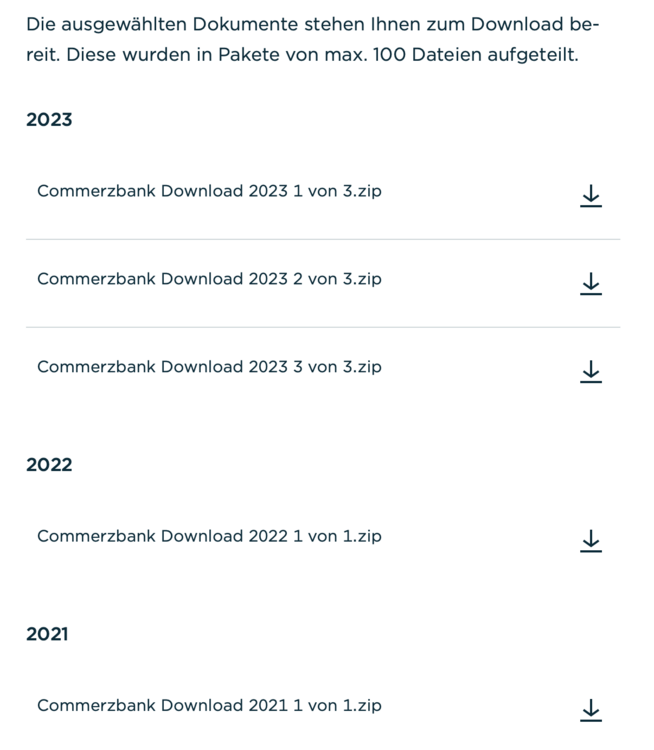The height and width of the screenshot is (750, 654).
Task: Download Commerzbank 2022 1 von 1.zip
Action: pyautogui.click(x=591, y=540)
